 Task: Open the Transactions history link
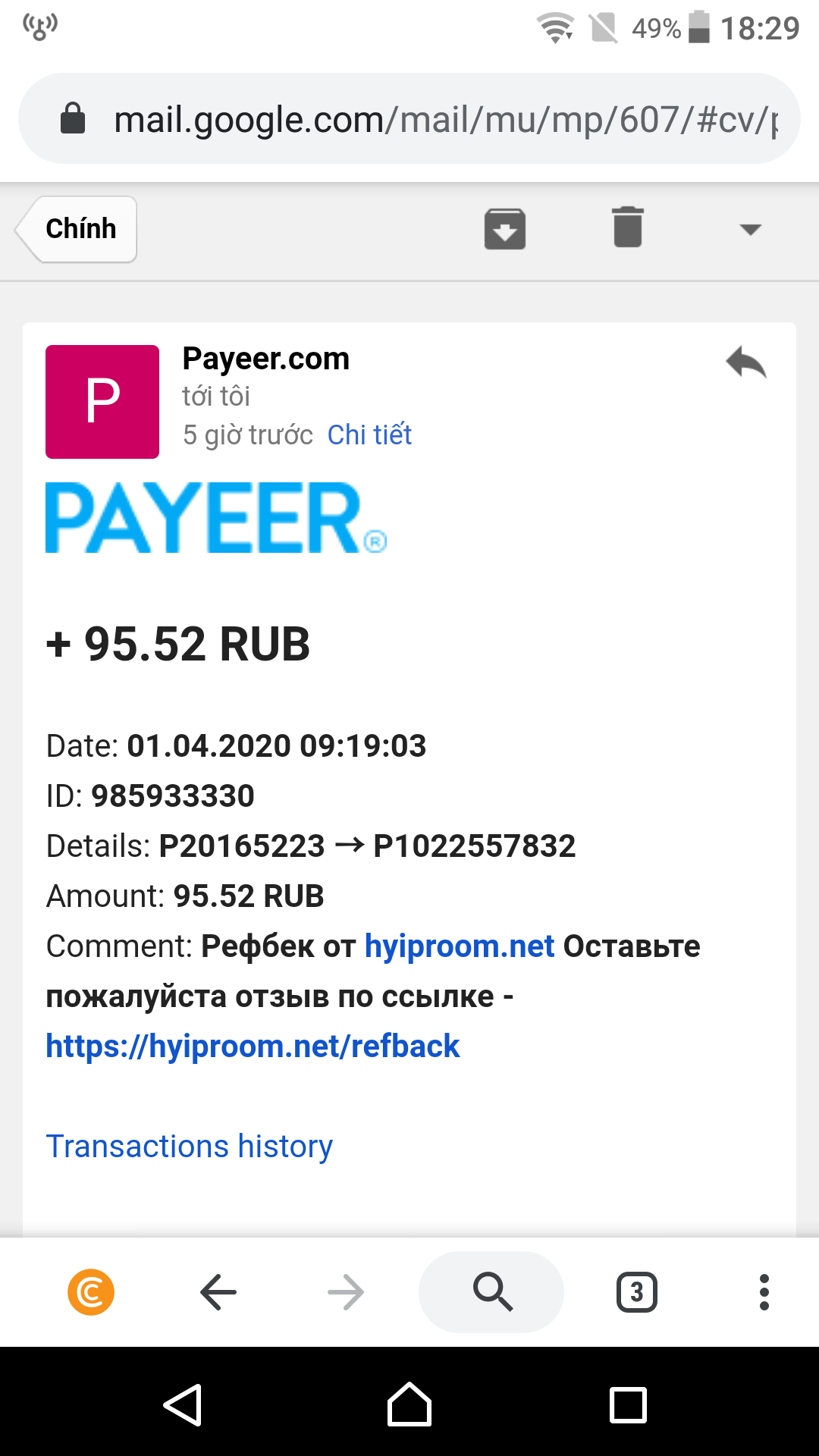click(190, 1147)
